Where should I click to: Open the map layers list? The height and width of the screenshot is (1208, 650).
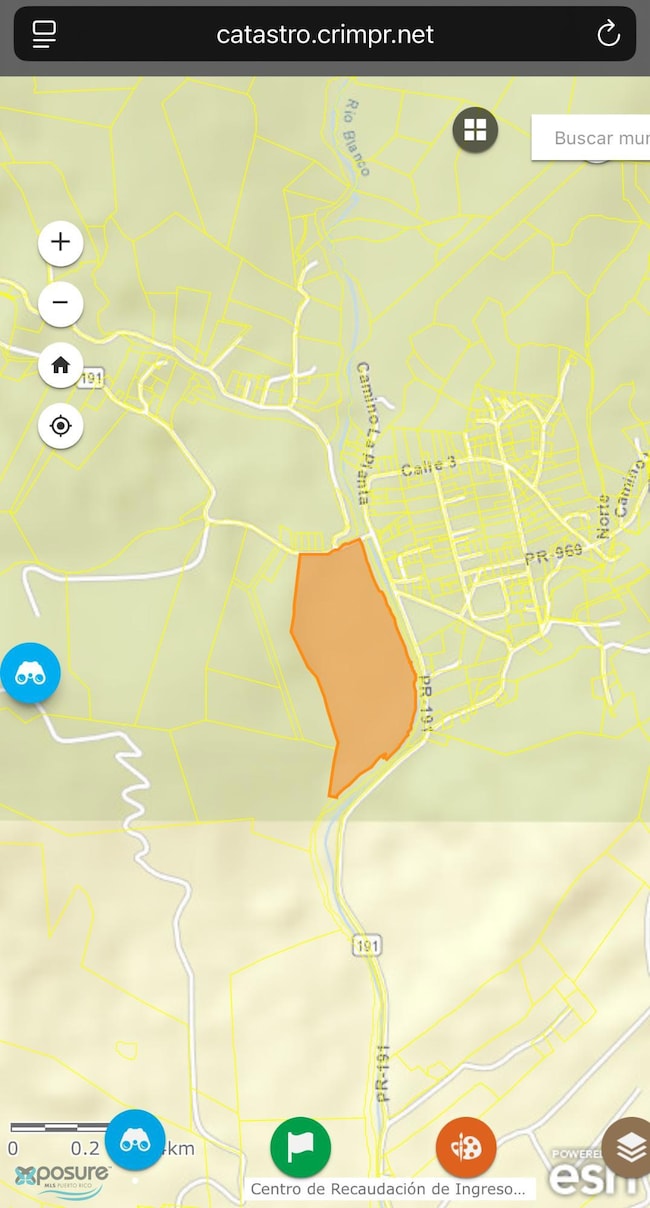point(630,1147)
